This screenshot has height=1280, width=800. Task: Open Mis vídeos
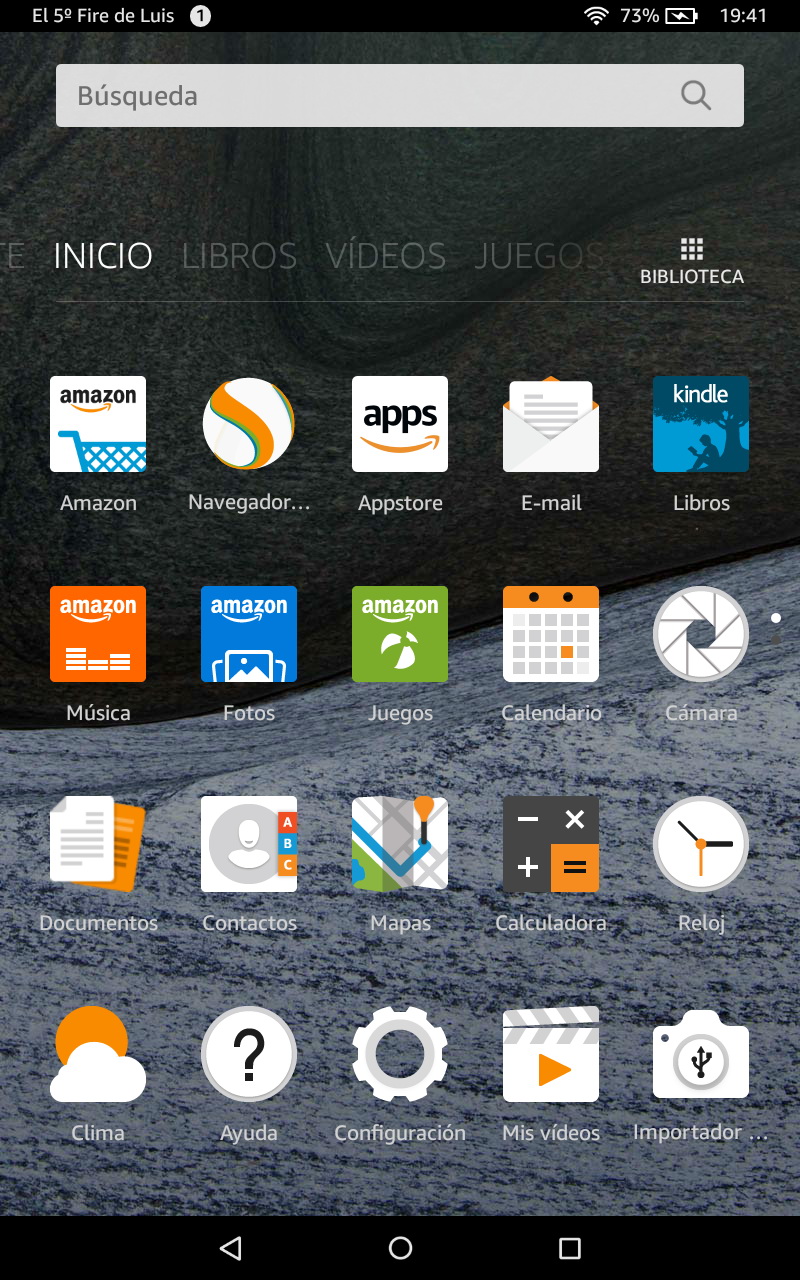(x=551, y=1054)
